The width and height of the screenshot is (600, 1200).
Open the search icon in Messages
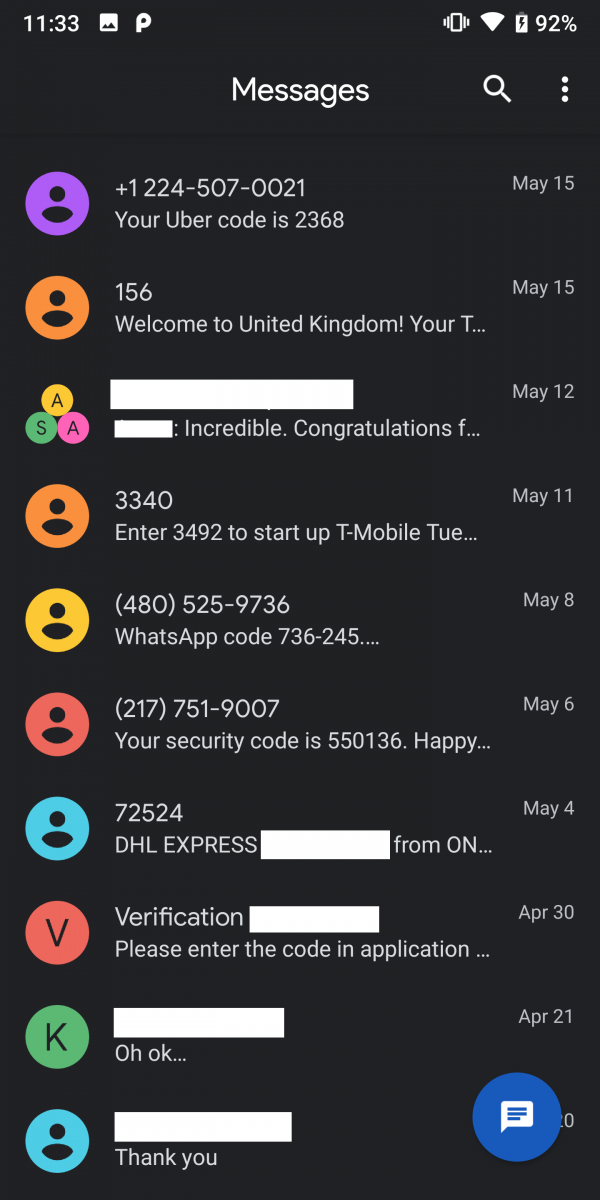(497, 90)
